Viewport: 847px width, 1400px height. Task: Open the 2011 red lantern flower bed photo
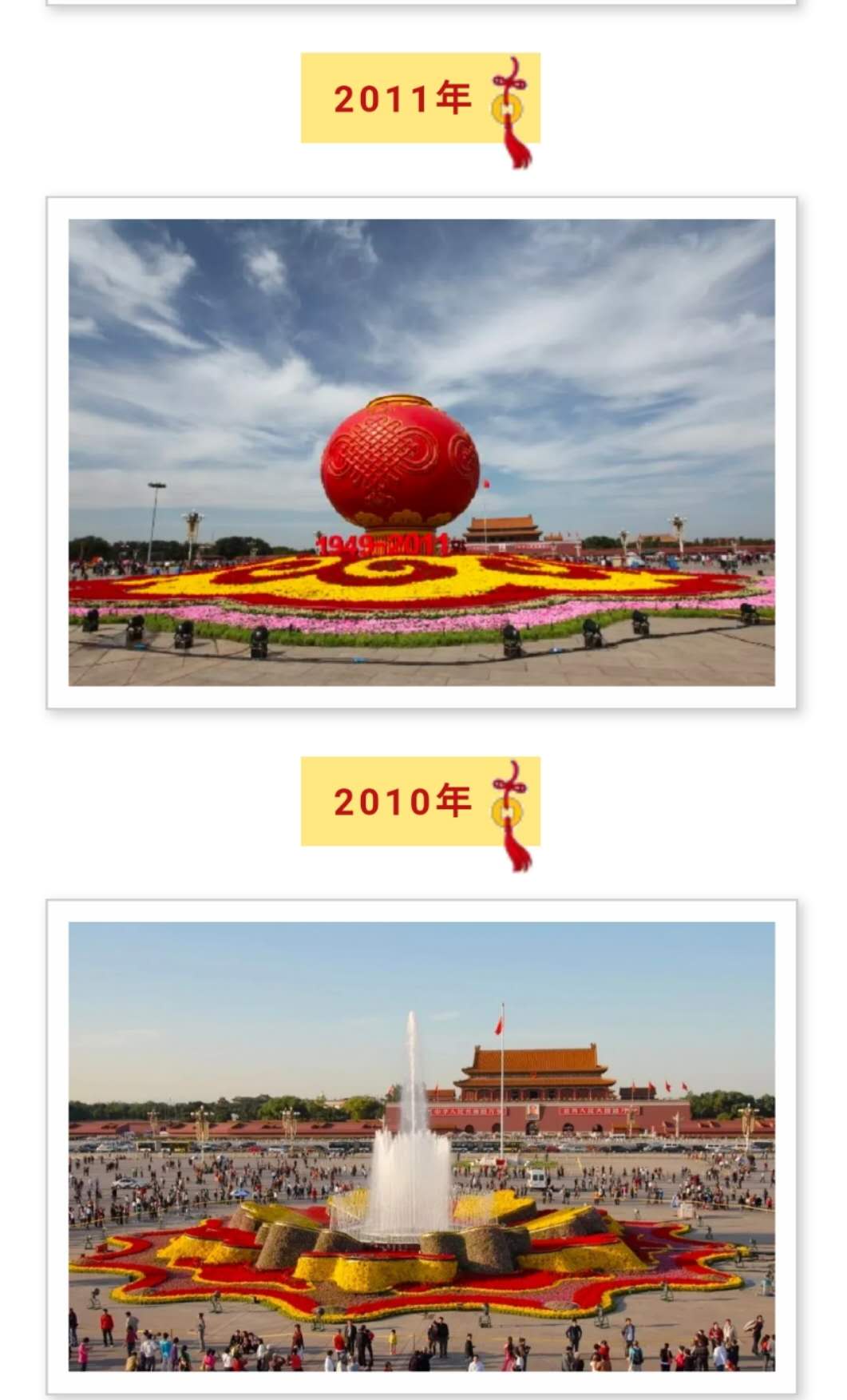(422, 452)
